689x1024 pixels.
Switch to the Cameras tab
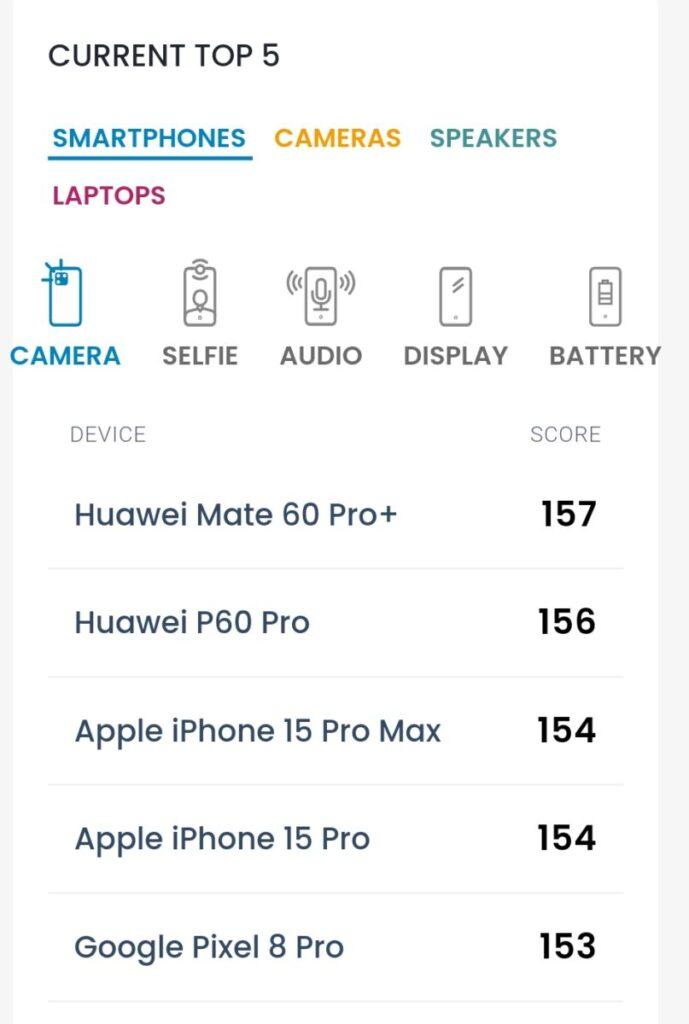[x=337, y=138]
